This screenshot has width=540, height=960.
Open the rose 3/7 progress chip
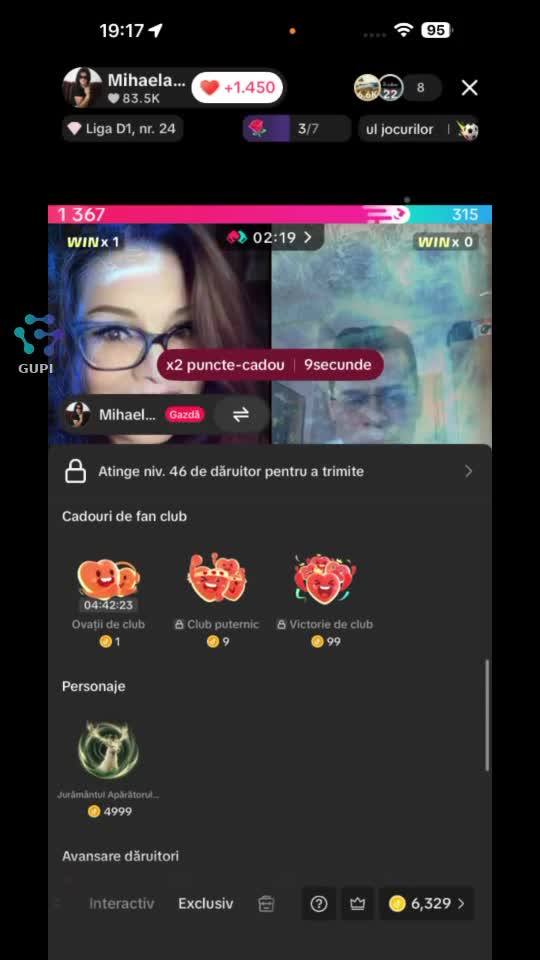(x=296, y=129)
